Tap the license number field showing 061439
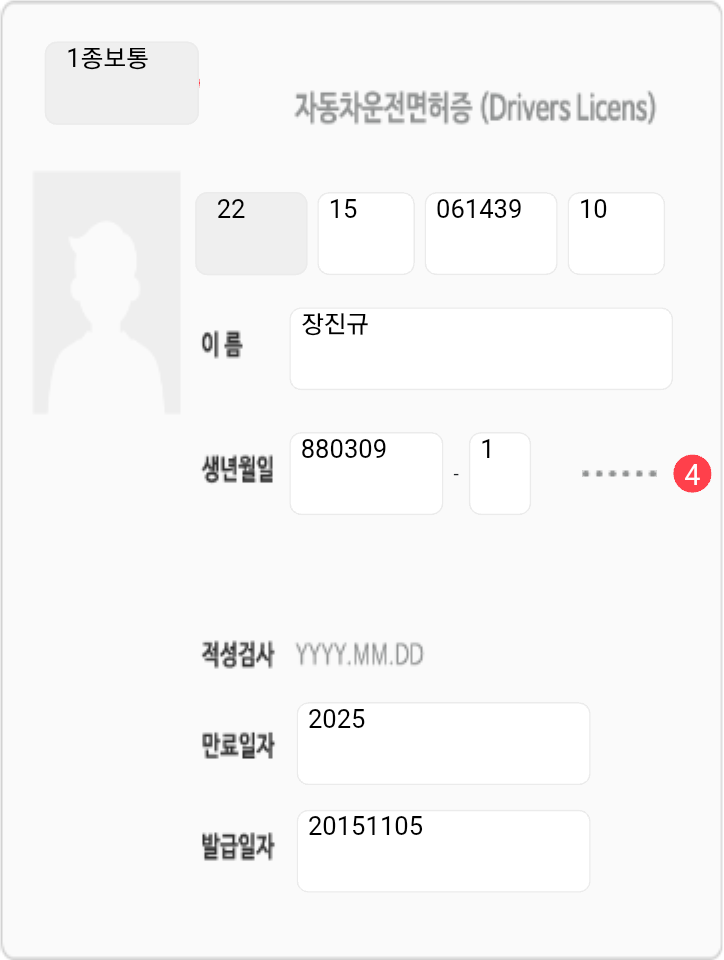Screen dimensions: 724x960 [x=490, y=233]
